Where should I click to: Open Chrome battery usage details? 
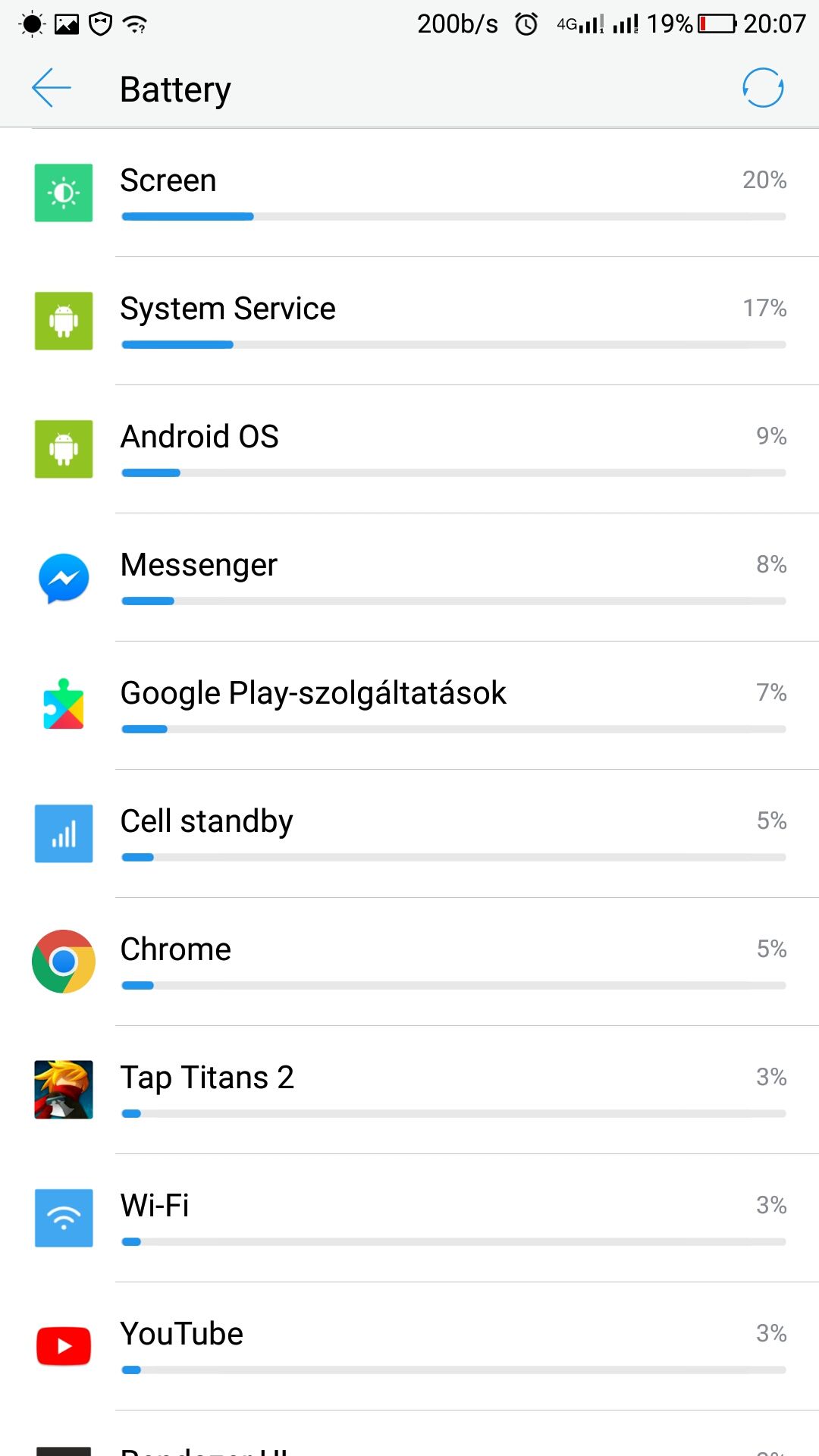pyautogui.click(x=409, y=962)
